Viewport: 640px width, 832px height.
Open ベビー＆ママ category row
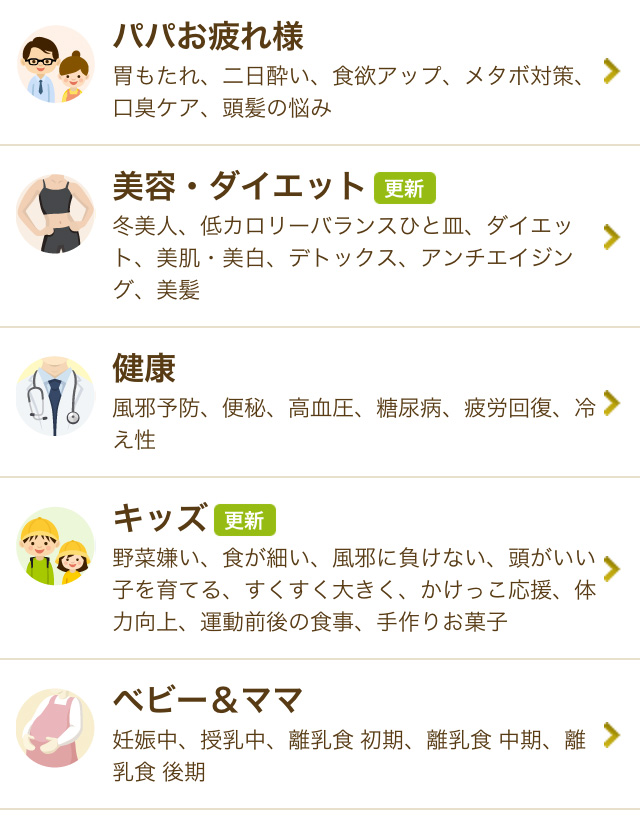(x=320, y=734)
